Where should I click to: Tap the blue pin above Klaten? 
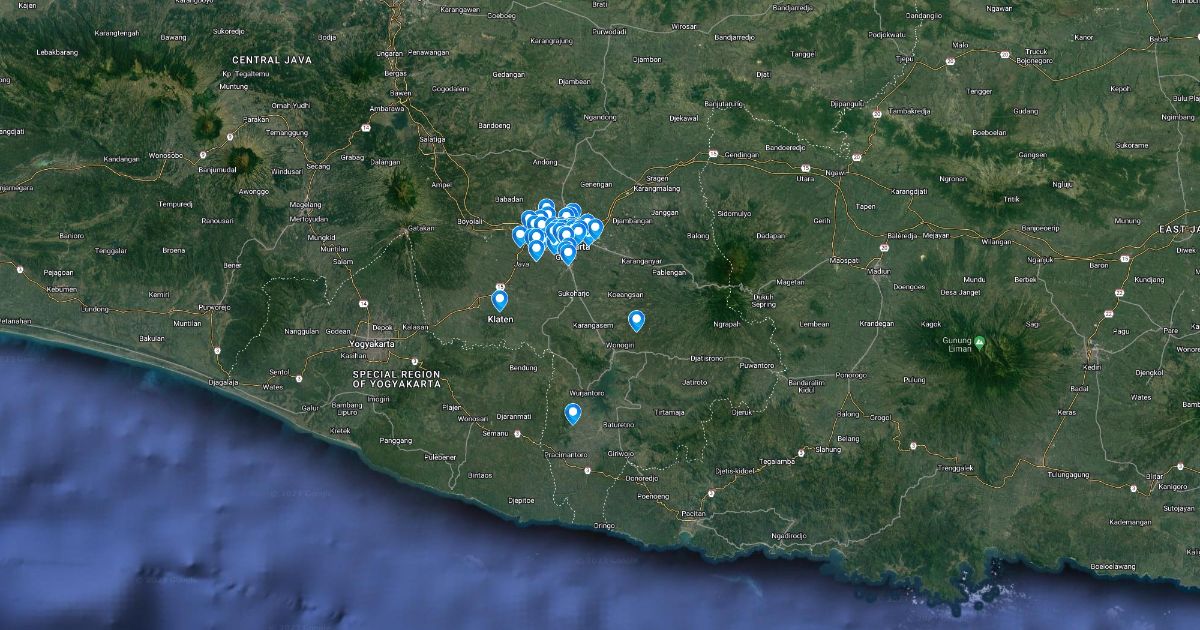[500, 298]
